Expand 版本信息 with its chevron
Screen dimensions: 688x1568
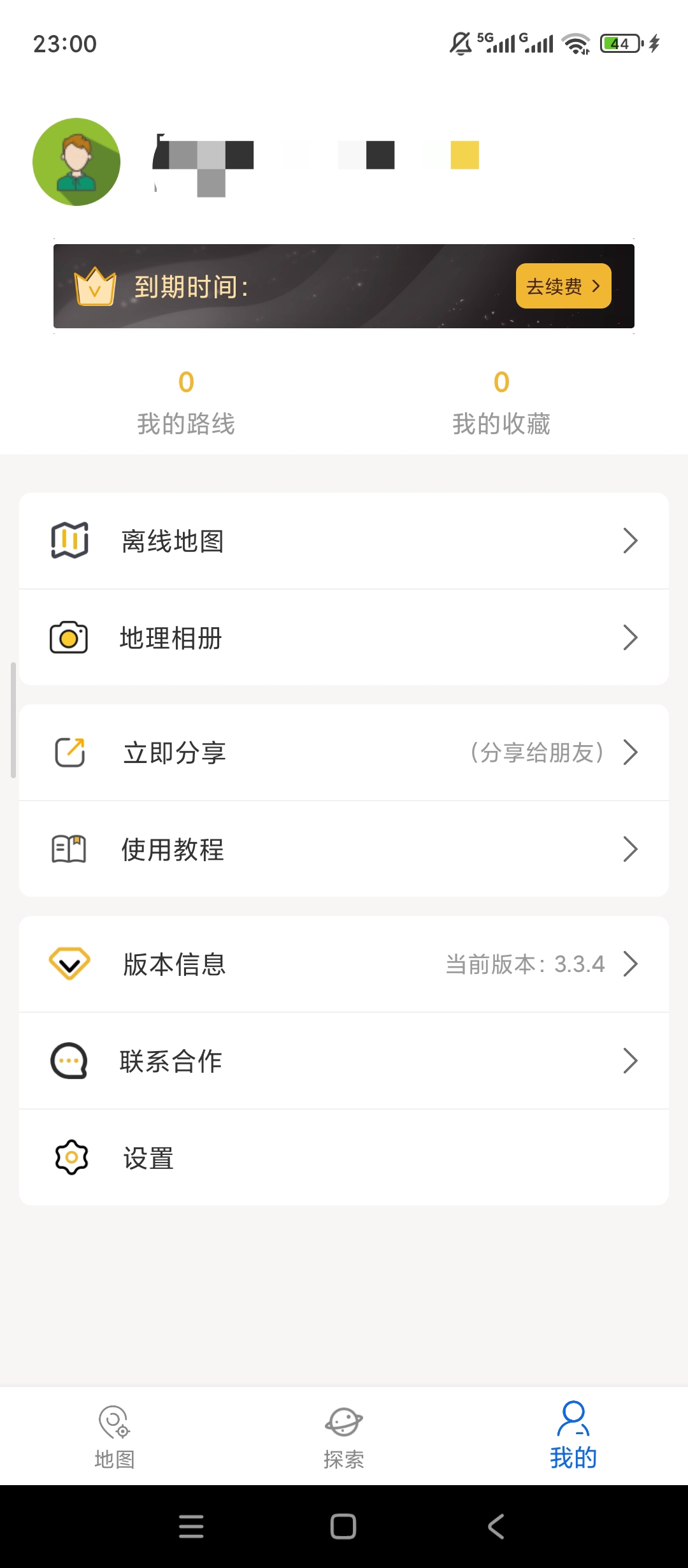click(x=631, y=964)
